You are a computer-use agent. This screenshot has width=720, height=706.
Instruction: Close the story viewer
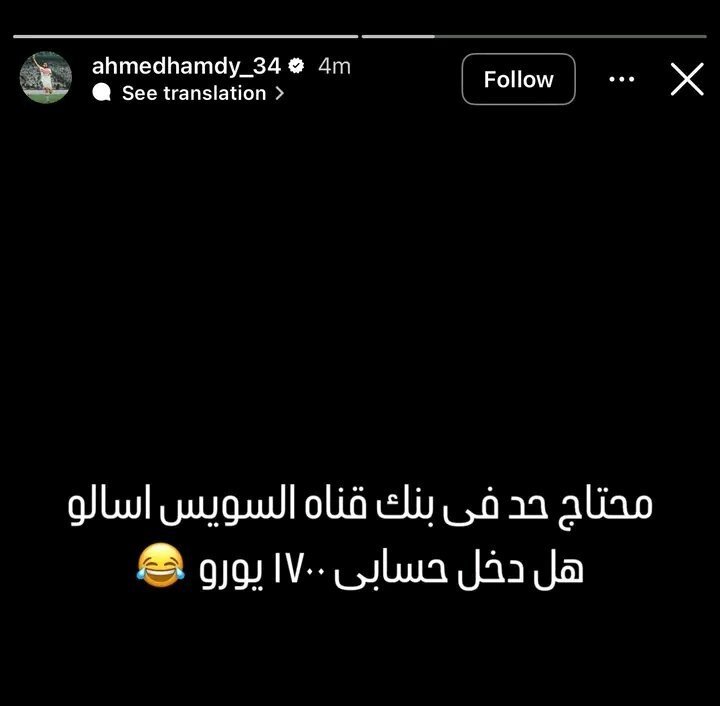tap(687, 79)
